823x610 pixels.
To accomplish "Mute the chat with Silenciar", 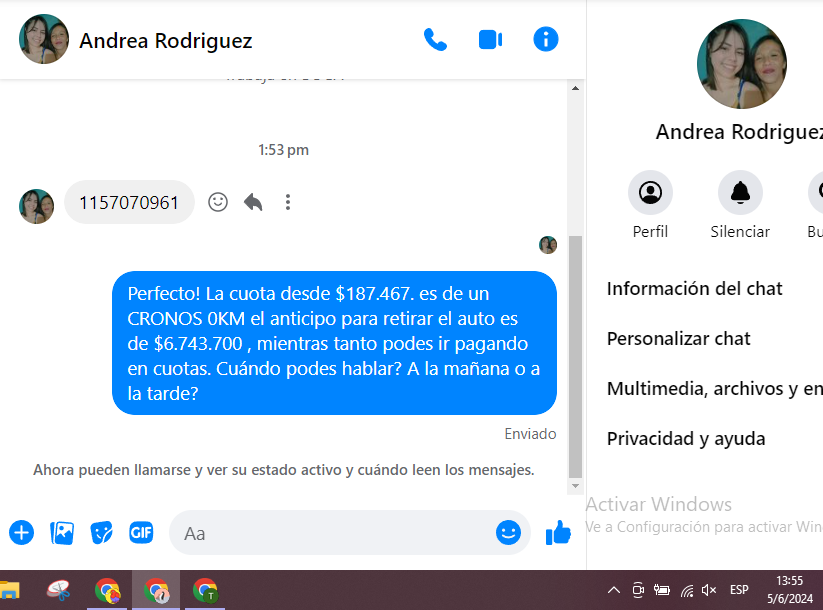I will point(740,193).
